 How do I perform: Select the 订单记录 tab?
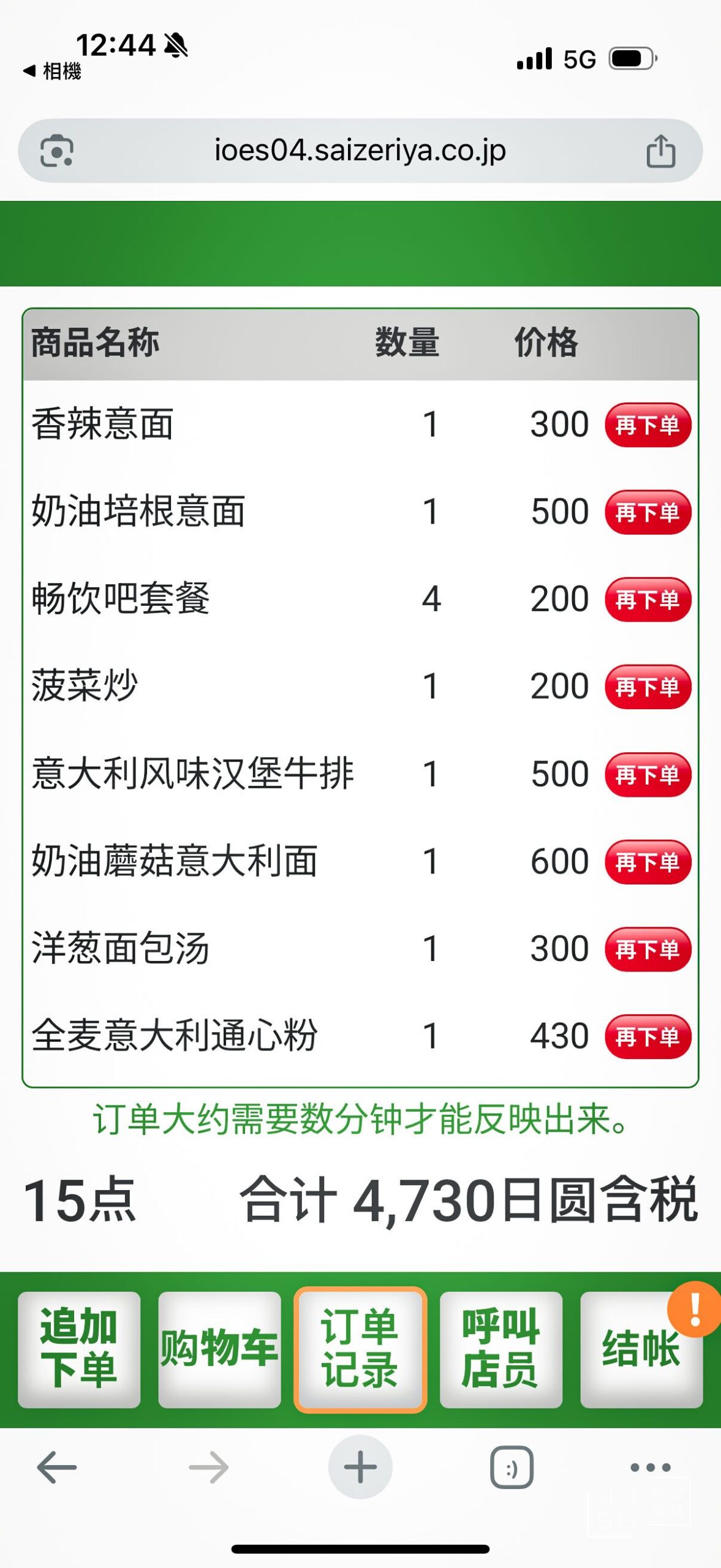[x=360, y=1349]
